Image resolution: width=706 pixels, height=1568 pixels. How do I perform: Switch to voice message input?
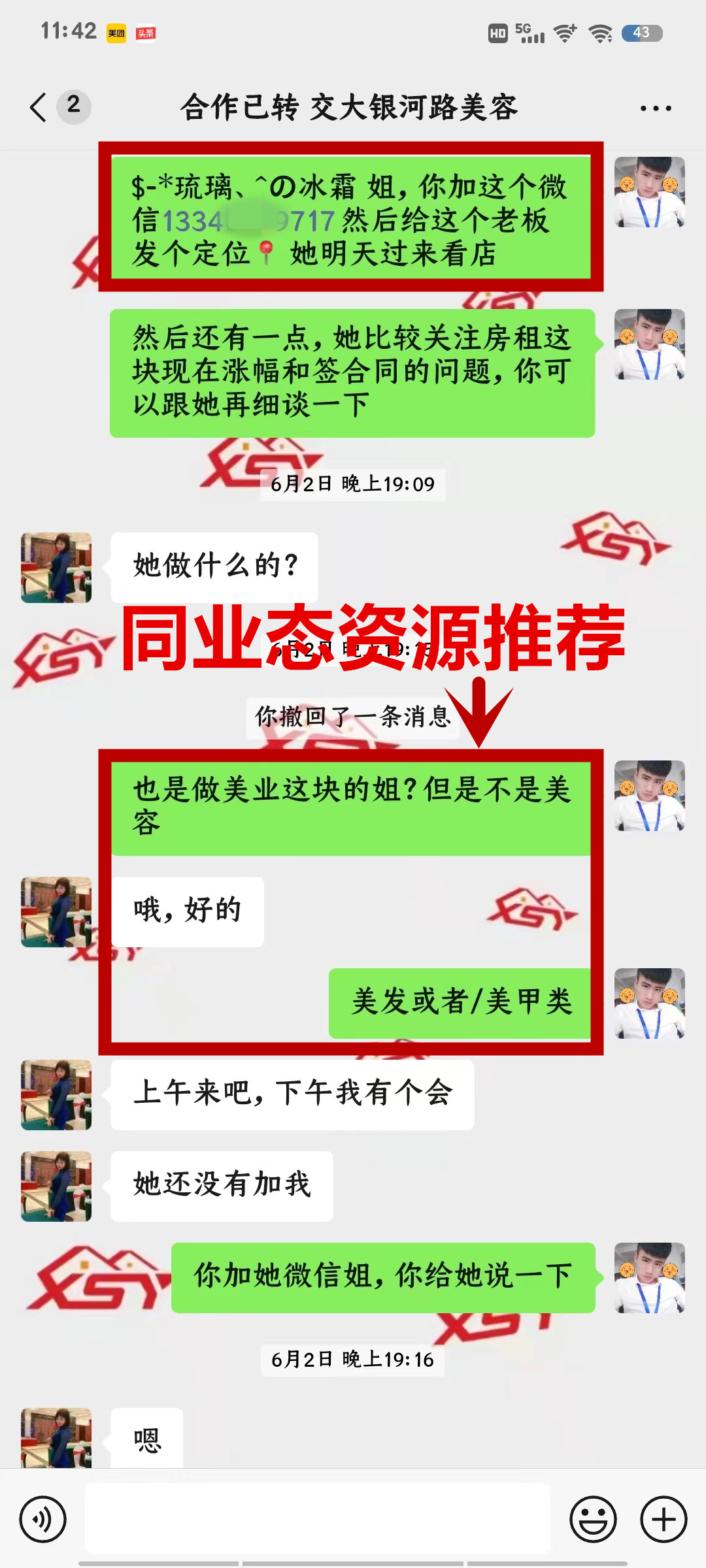43,1519
